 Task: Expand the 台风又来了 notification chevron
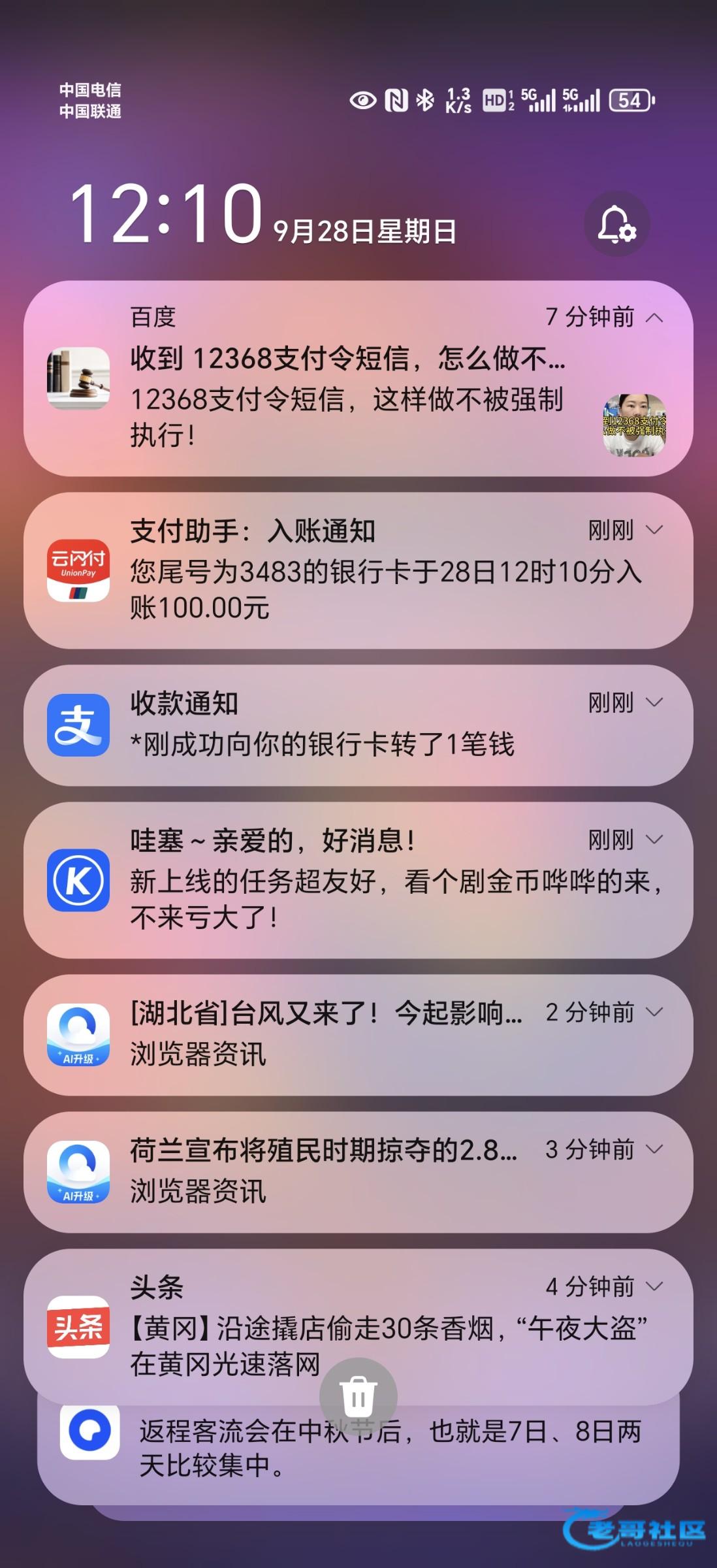tap(654, 1012)
